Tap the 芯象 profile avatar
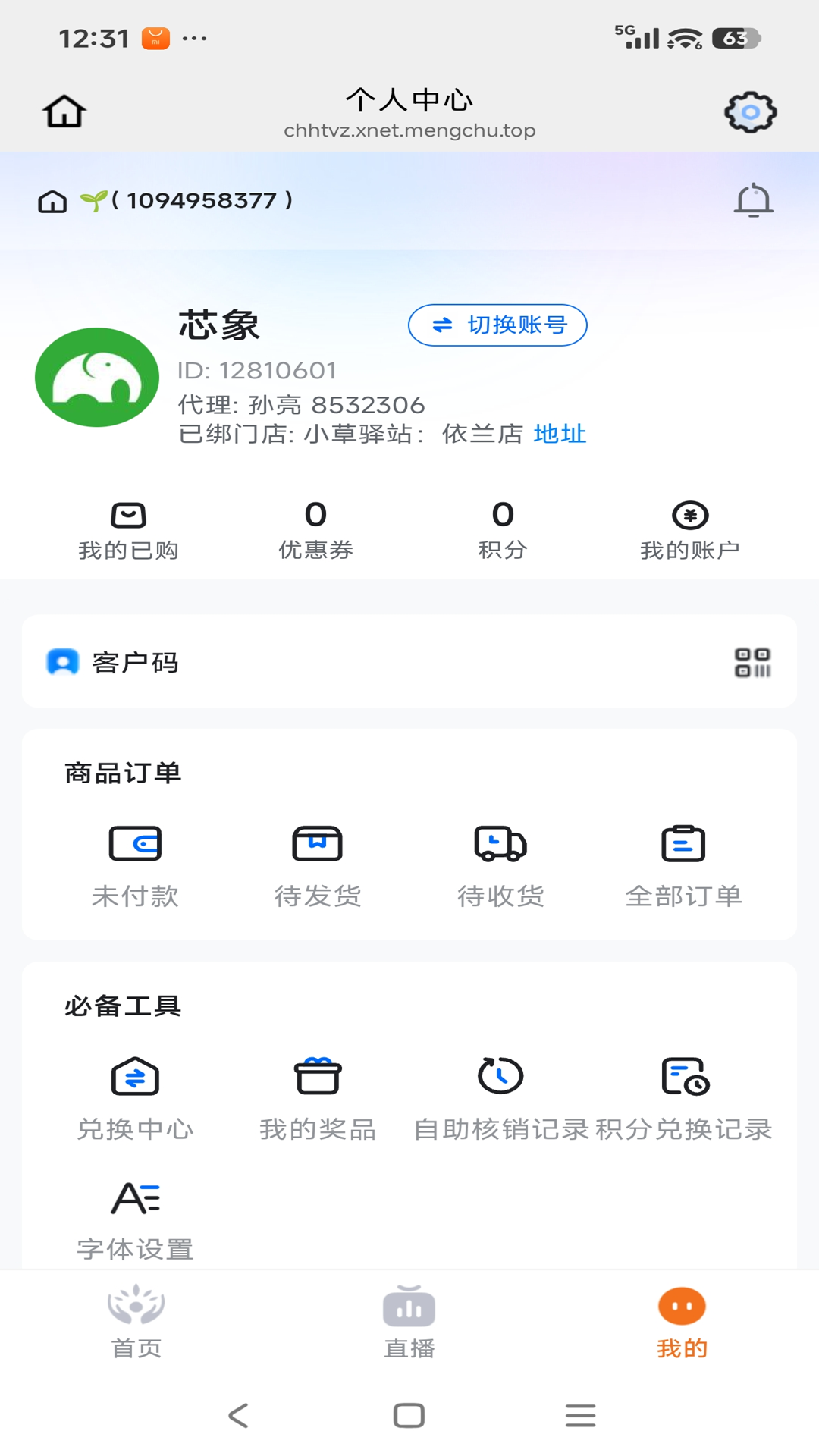Image resolution: width=819 pixels, height=1456 pixels. (96, 377)
